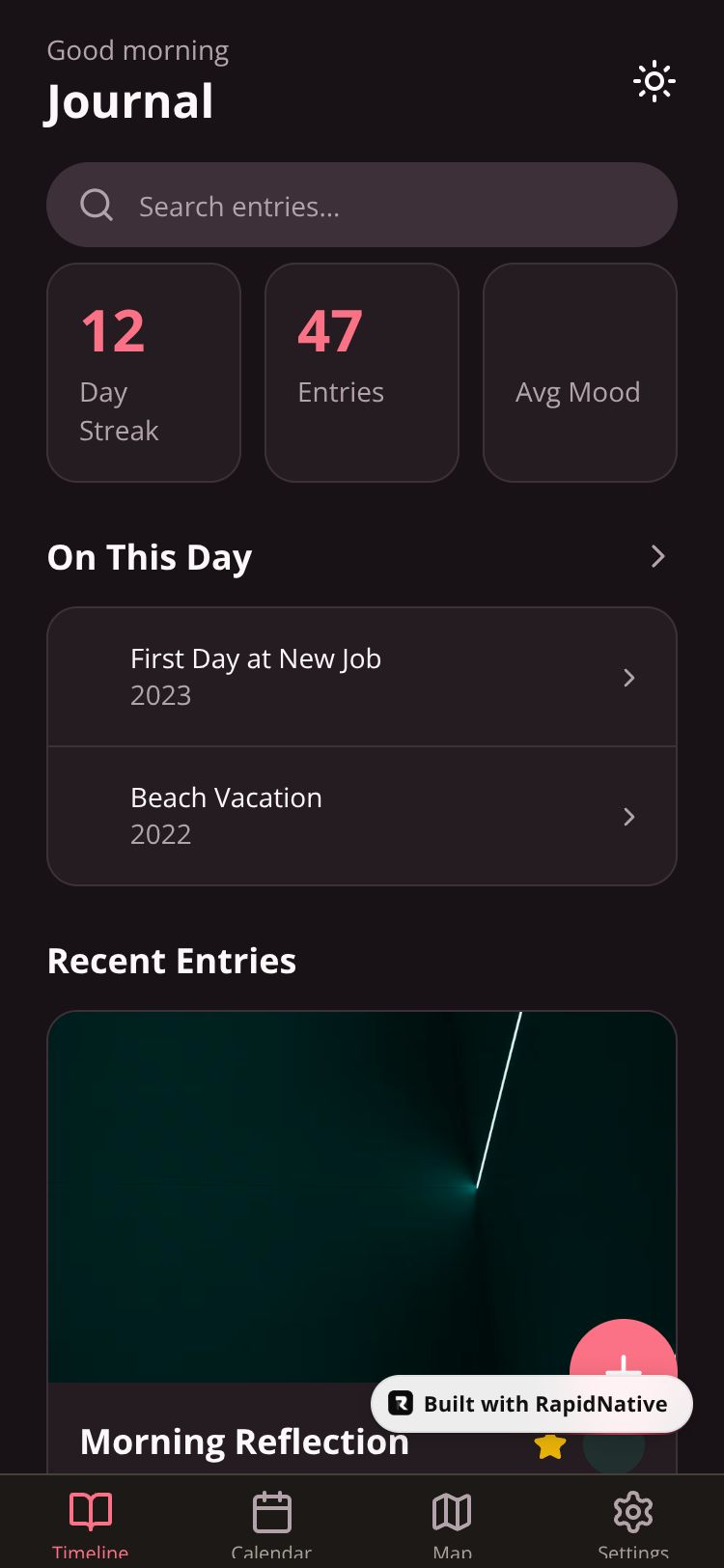
Task: Go to the Settings tab
Action: 632,1523
